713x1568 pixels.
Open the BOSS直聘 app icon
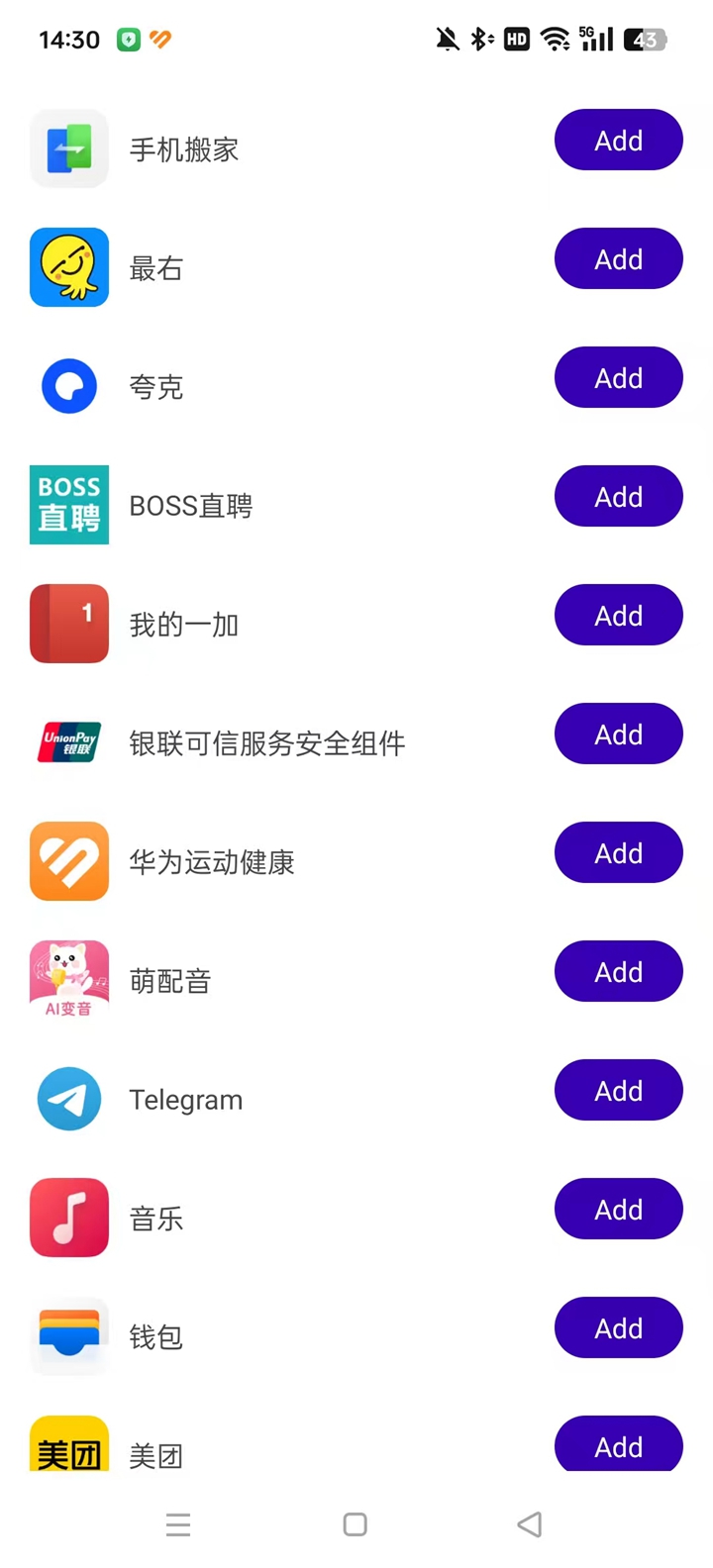click(x=69, y=505)
